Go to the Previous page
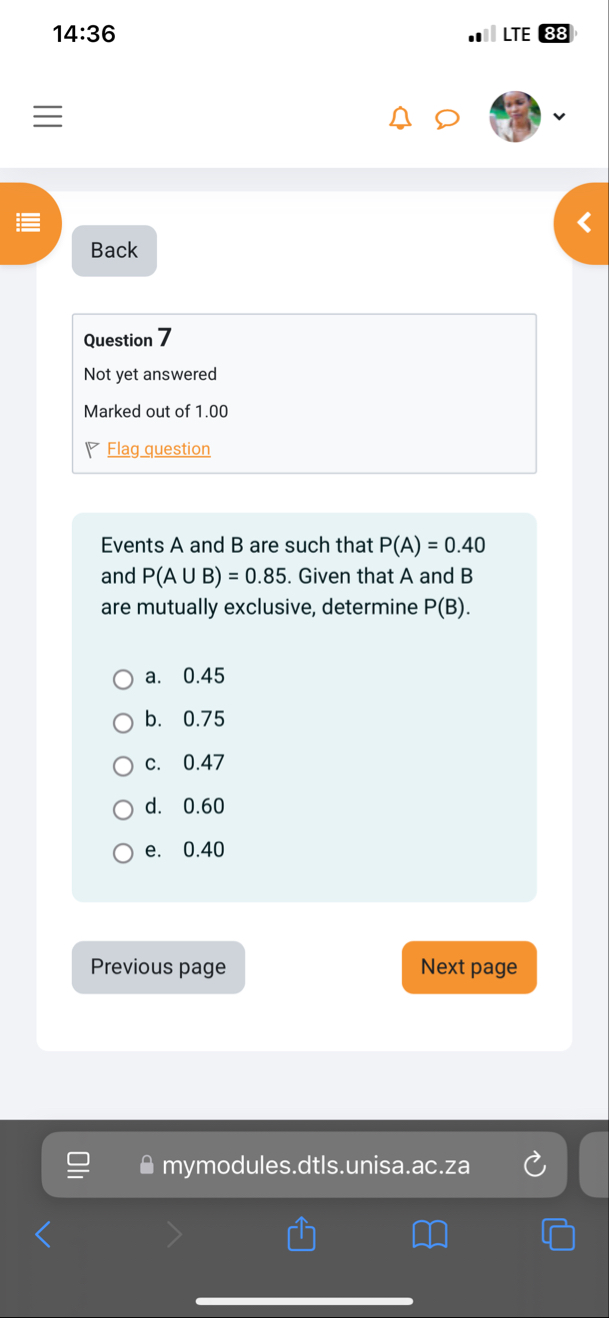 tap(158, 967)
